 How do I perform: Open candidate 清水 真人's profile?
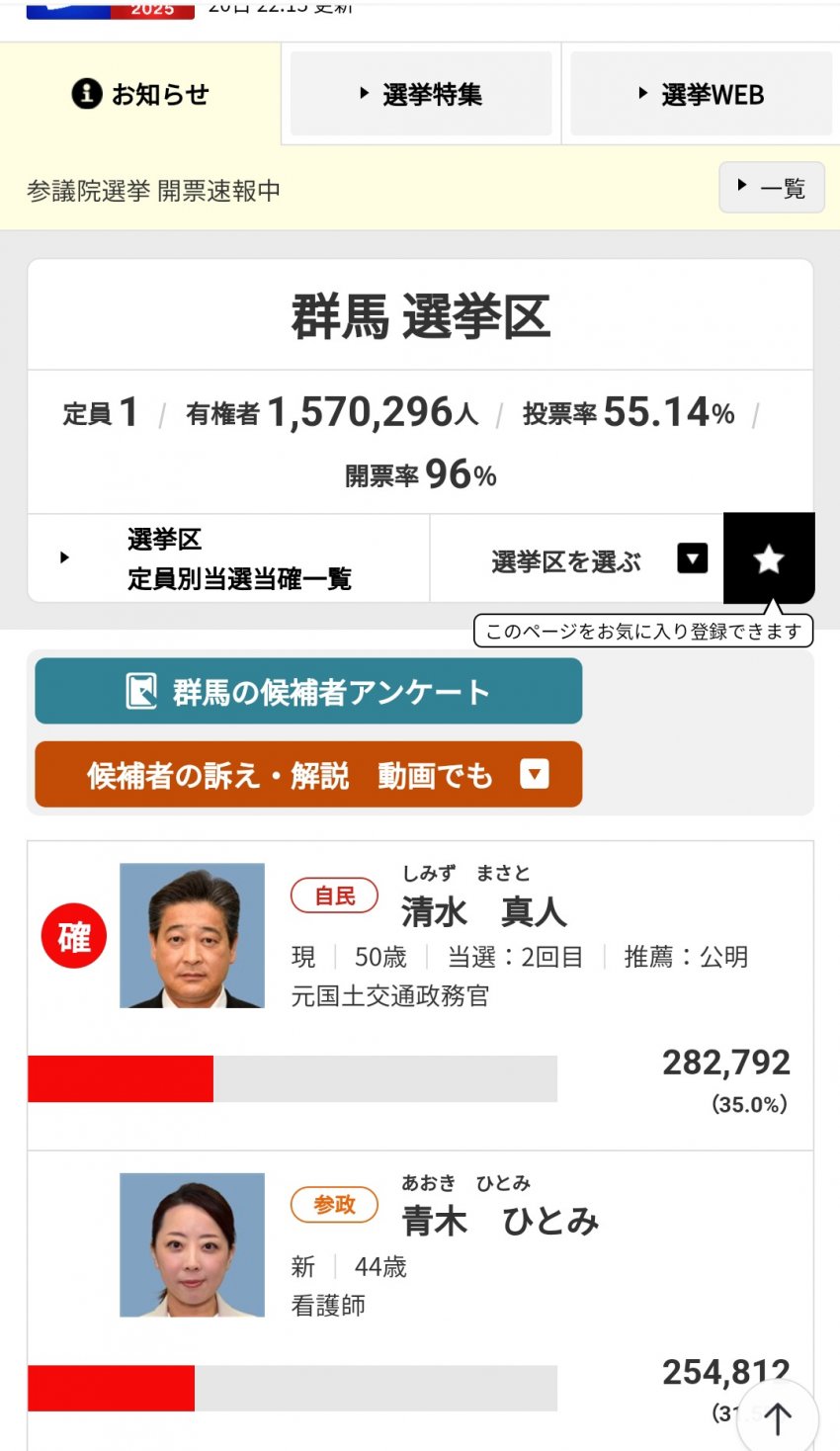point(483,911)
